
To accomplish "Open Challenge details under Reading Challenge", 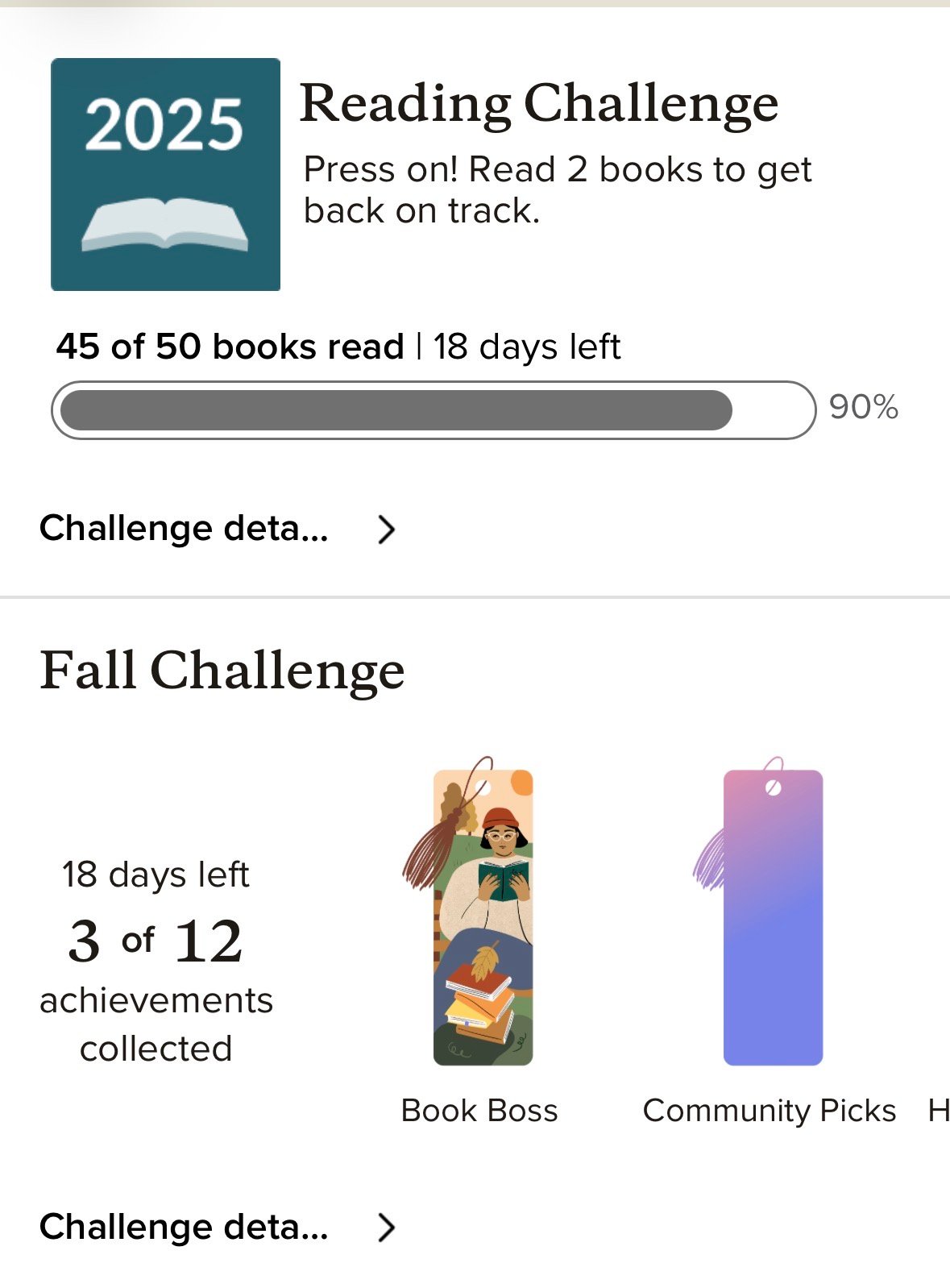I will pyautogui.click(x=216, y=529).
